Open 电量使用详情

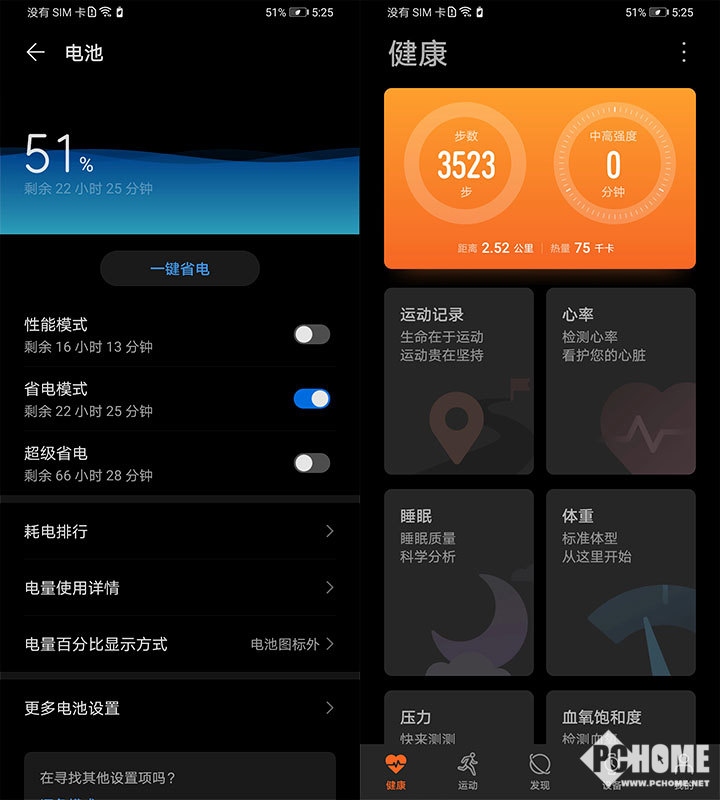[x=180, y=588]
